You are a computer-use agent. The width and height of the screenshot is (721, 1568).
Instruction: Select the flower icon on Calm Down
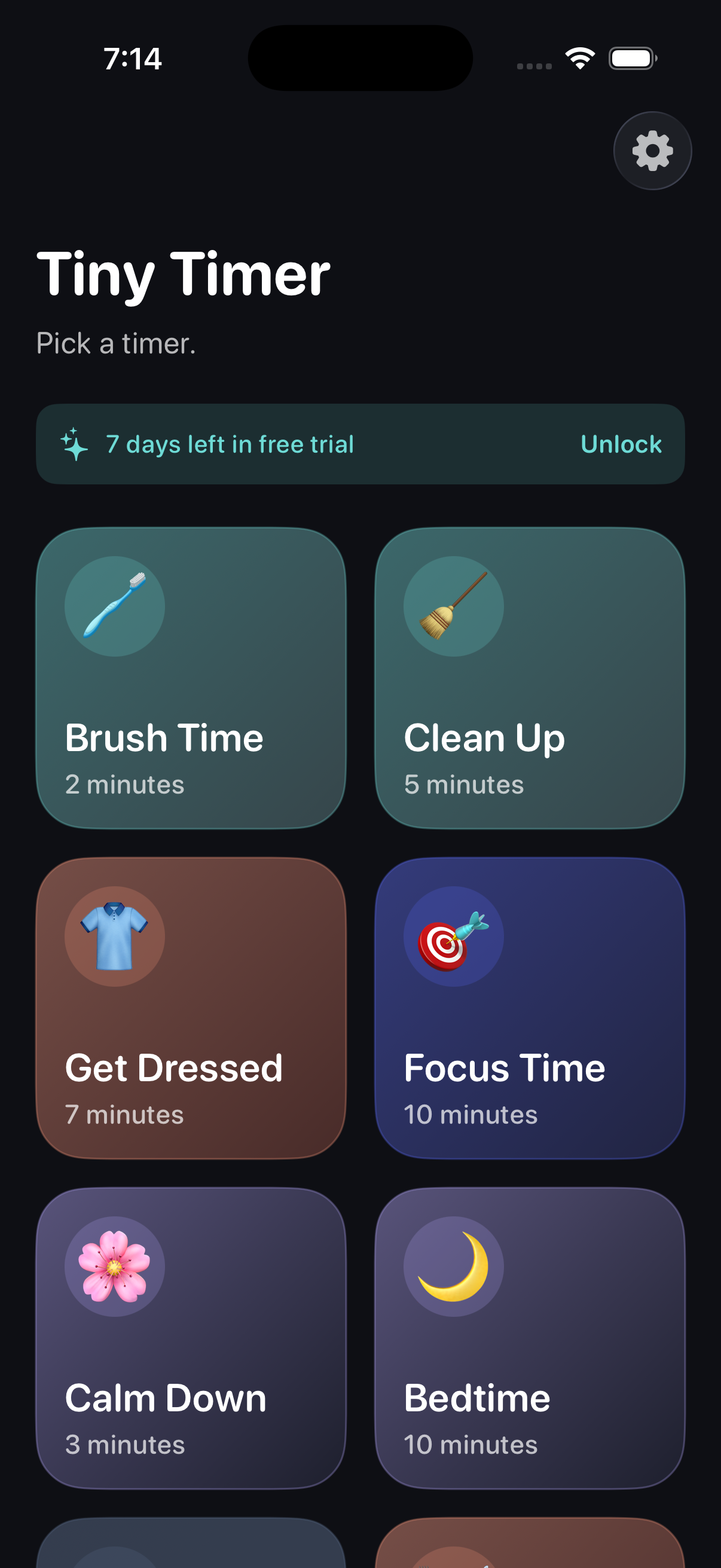click(115, 1266)
